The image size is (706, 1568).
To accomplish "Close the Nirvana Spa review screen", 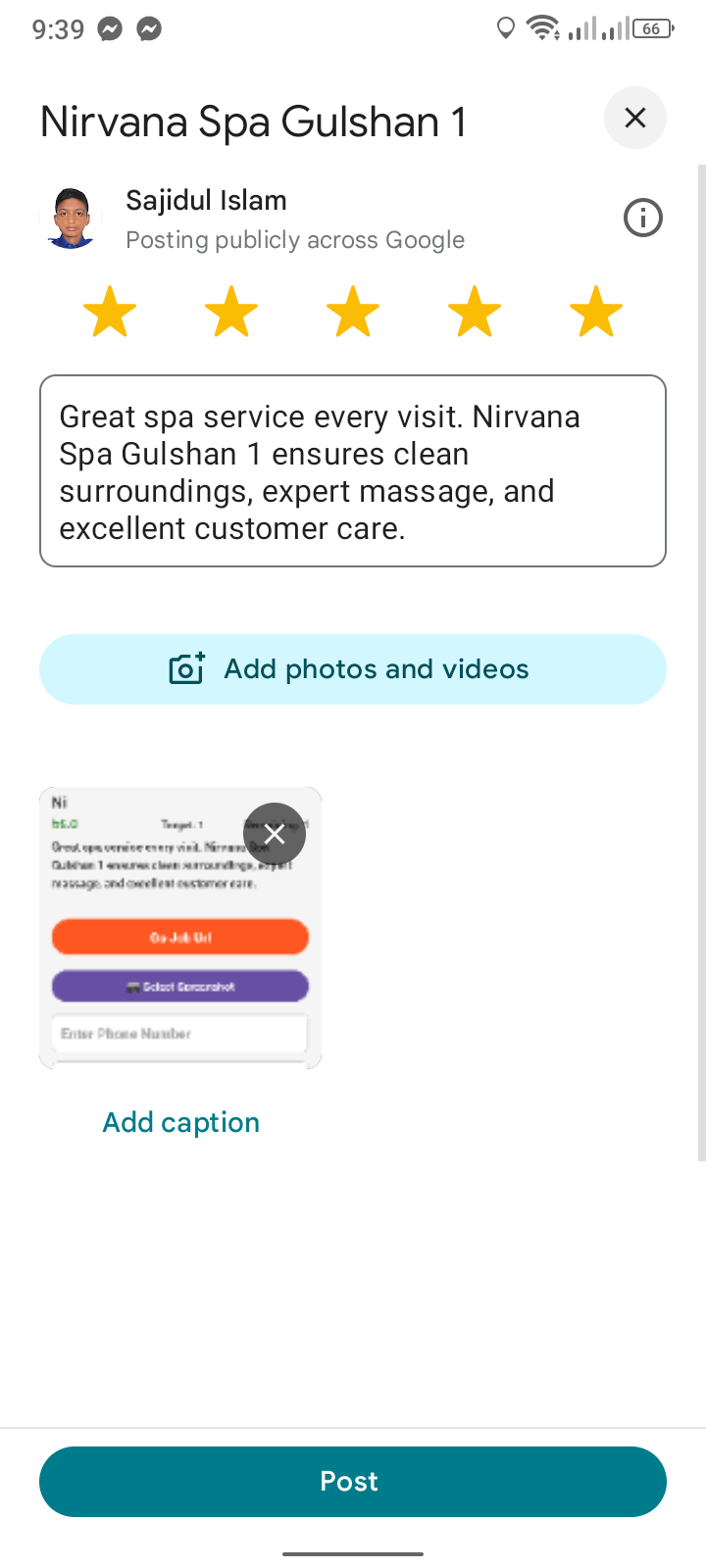I will click(635, 119).
